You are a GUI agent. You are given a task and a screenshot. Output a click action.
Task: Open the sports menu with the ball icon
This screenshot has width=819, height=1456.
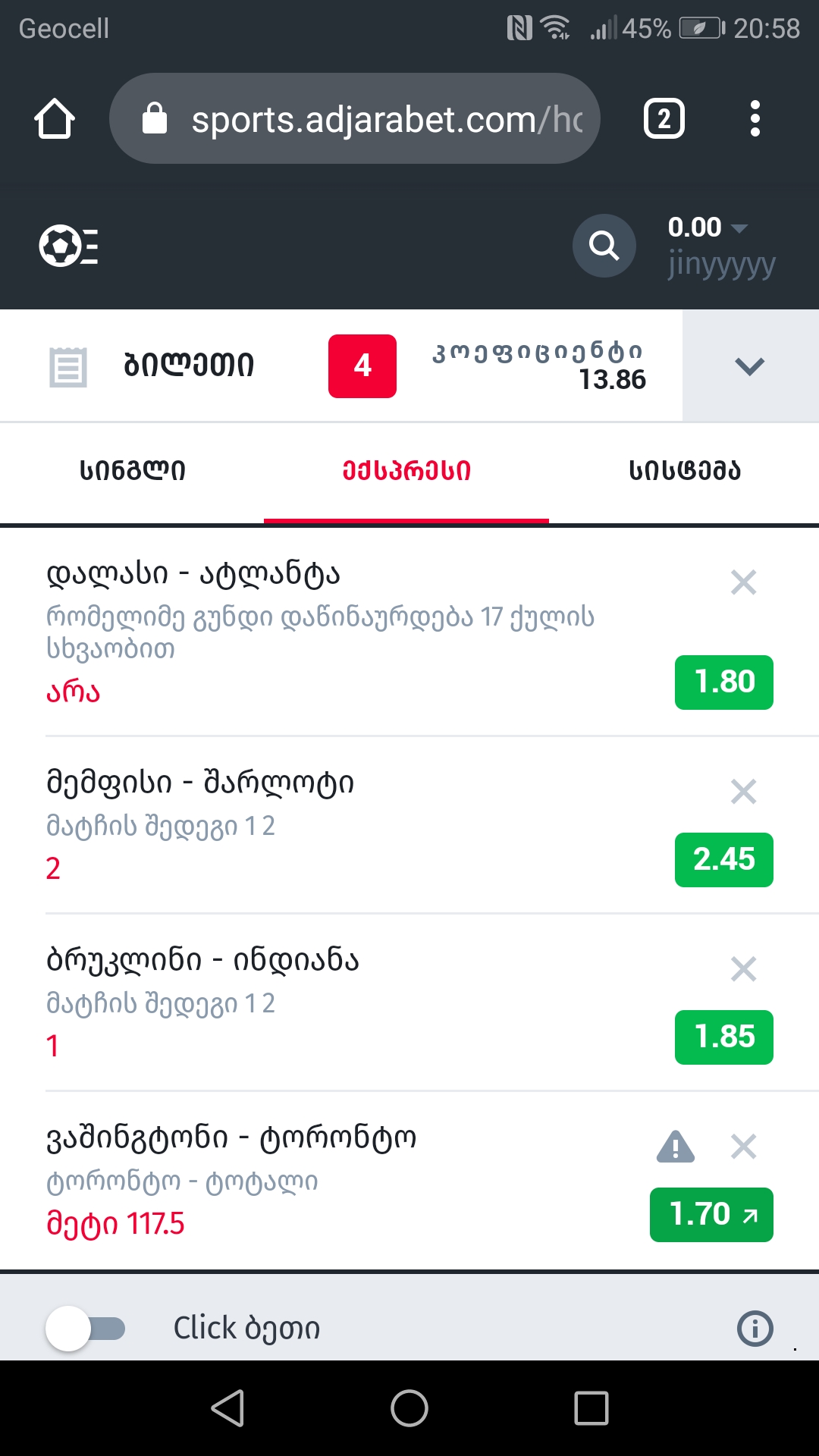point(68,246)
